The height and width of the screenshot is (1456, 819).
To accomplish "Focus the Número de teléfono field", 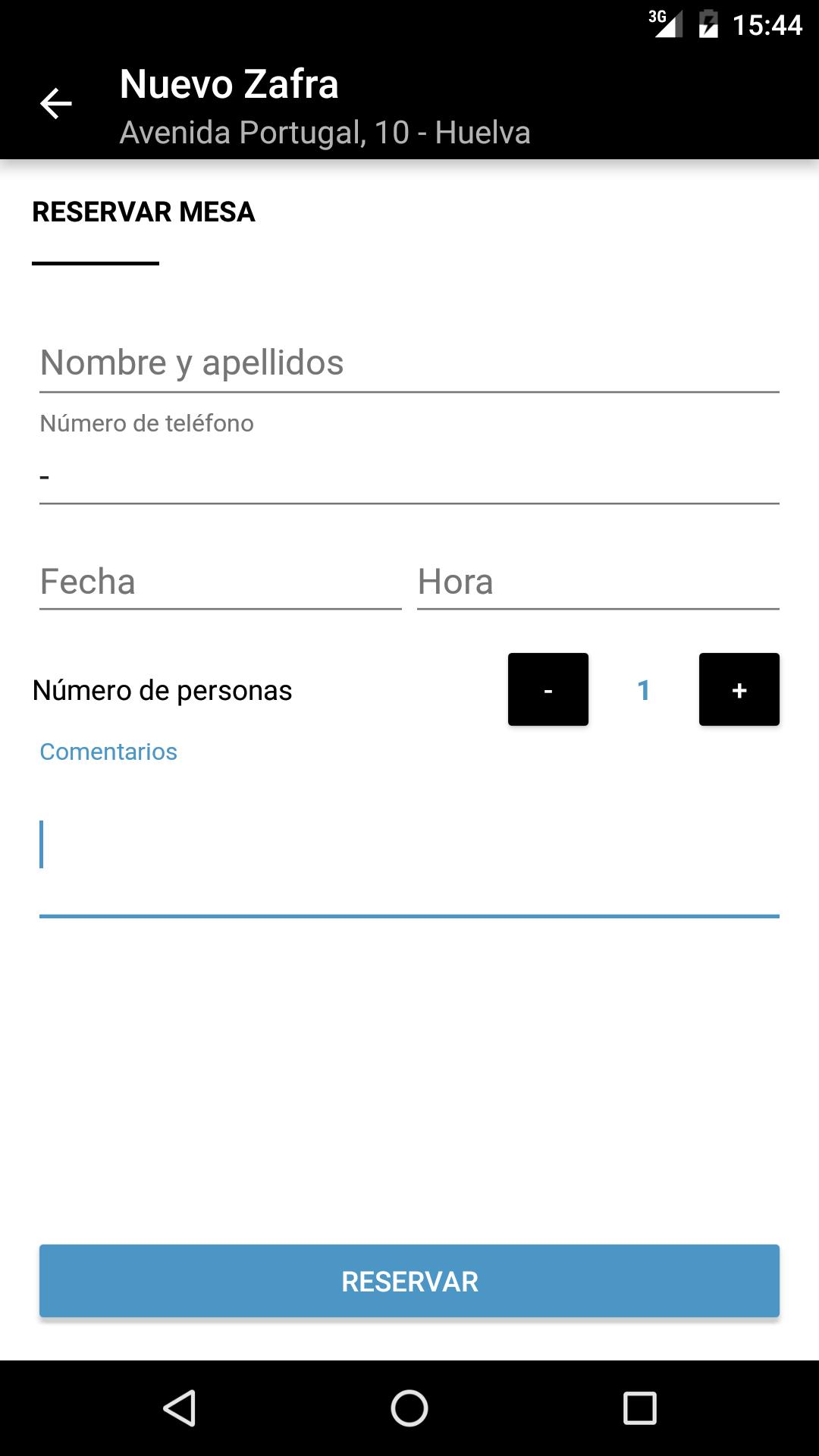I will [409, 476].
